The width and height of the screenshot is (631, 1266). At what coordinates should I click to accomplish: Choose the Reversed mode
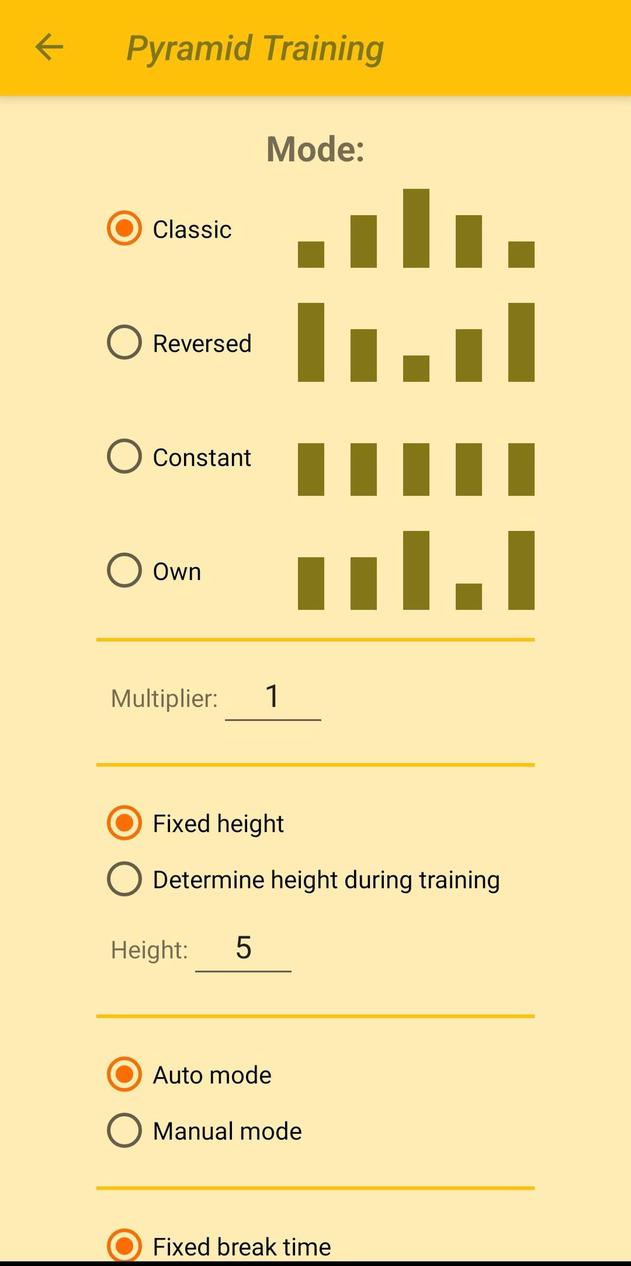coord(124,343)
